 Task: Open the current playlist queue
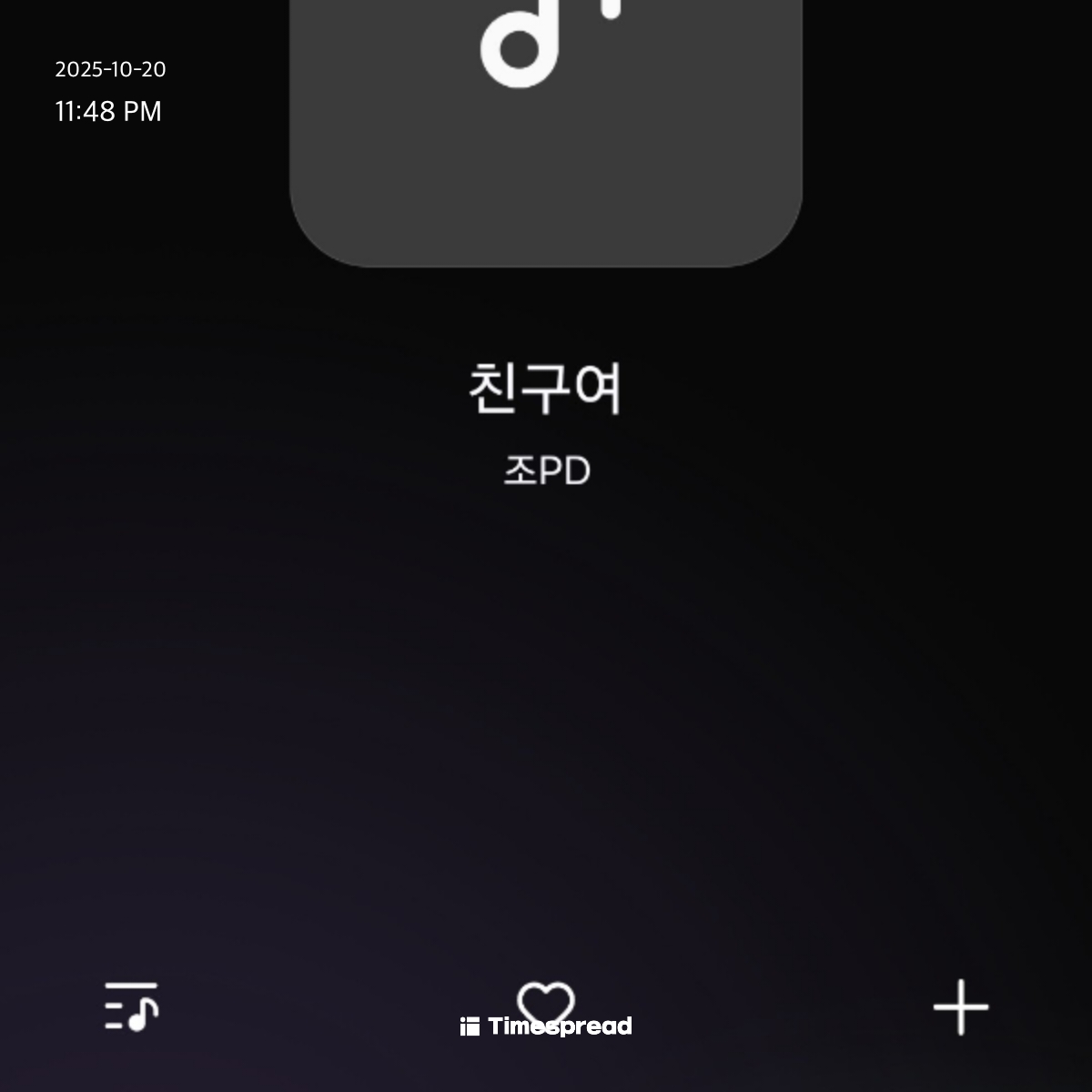click(x=132, y=1006)
